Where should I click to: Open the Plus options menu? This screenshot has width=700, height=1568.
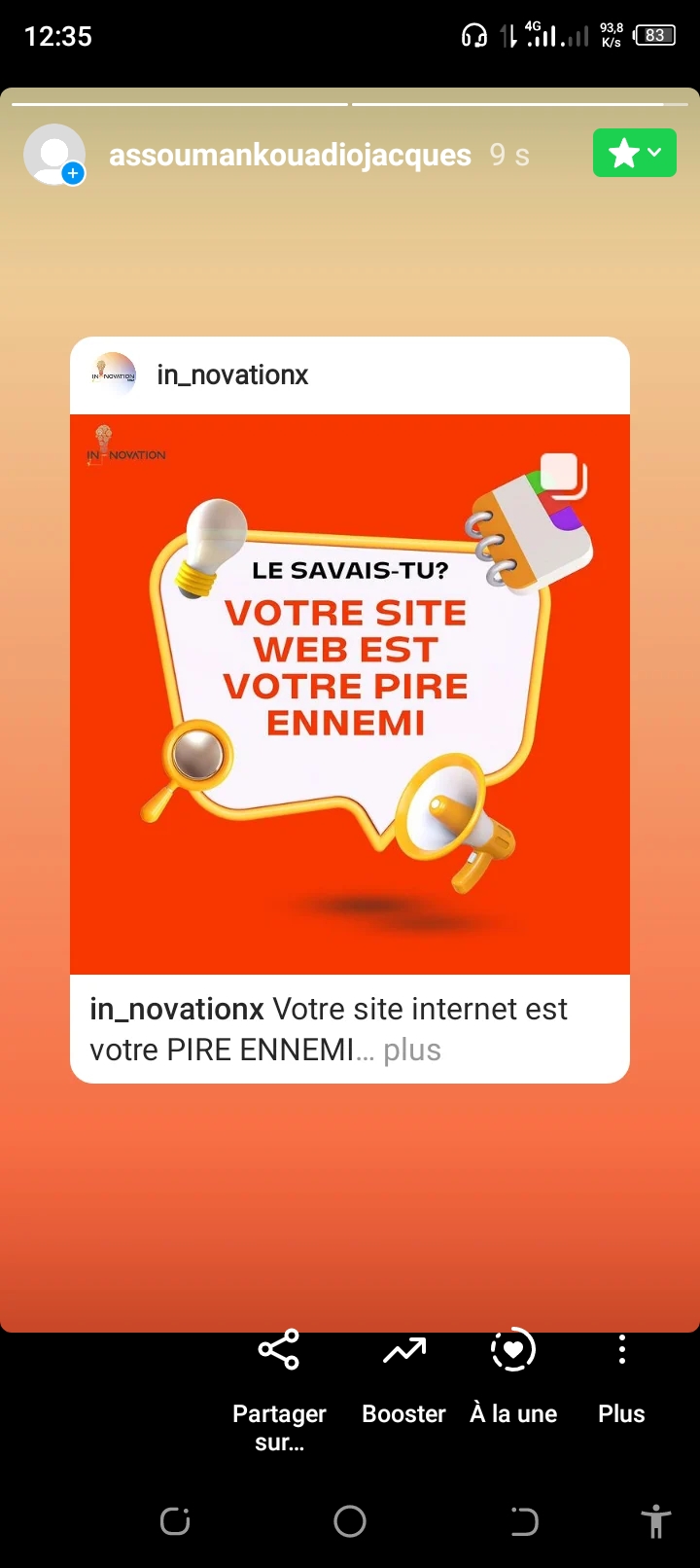pos(621,1377)
